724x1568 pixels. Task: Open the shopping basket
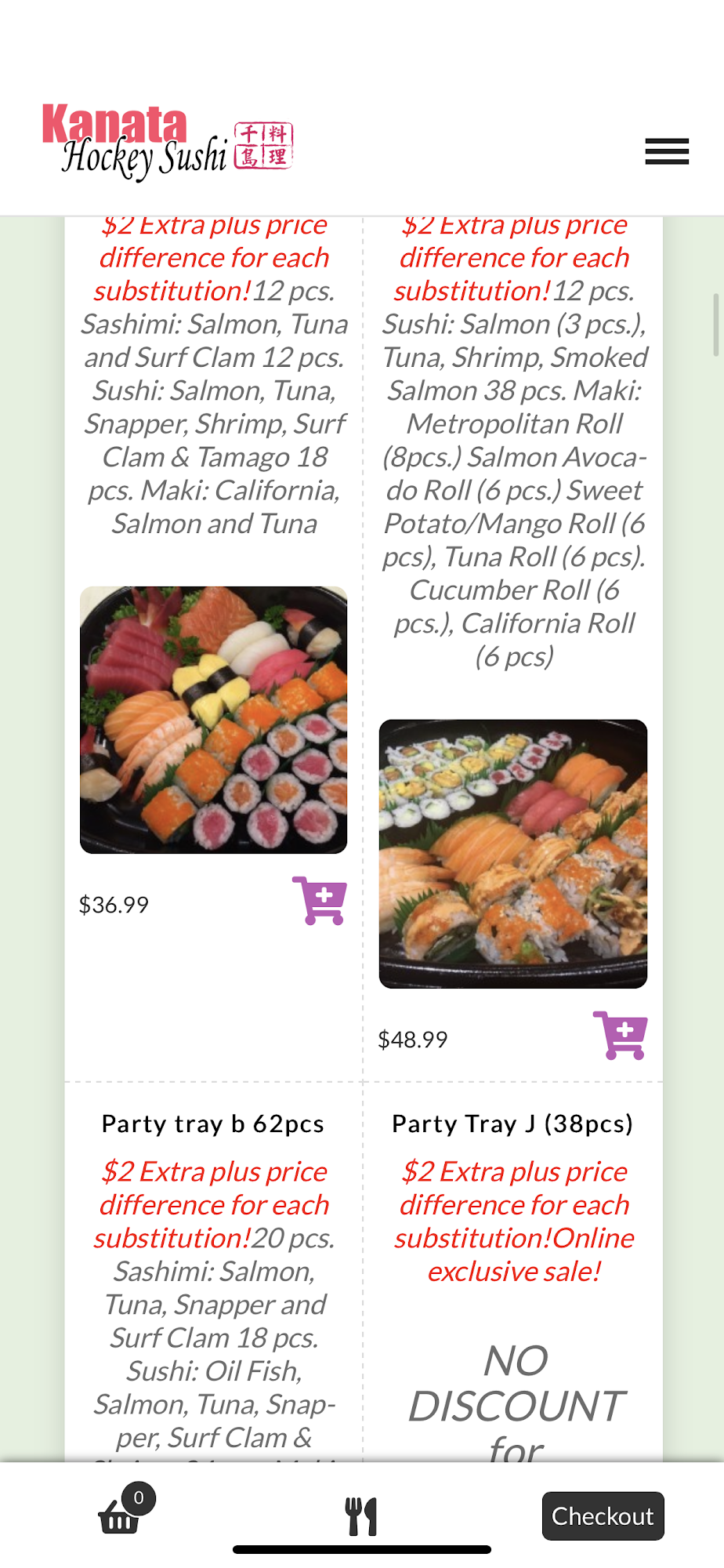(121, 1514)
